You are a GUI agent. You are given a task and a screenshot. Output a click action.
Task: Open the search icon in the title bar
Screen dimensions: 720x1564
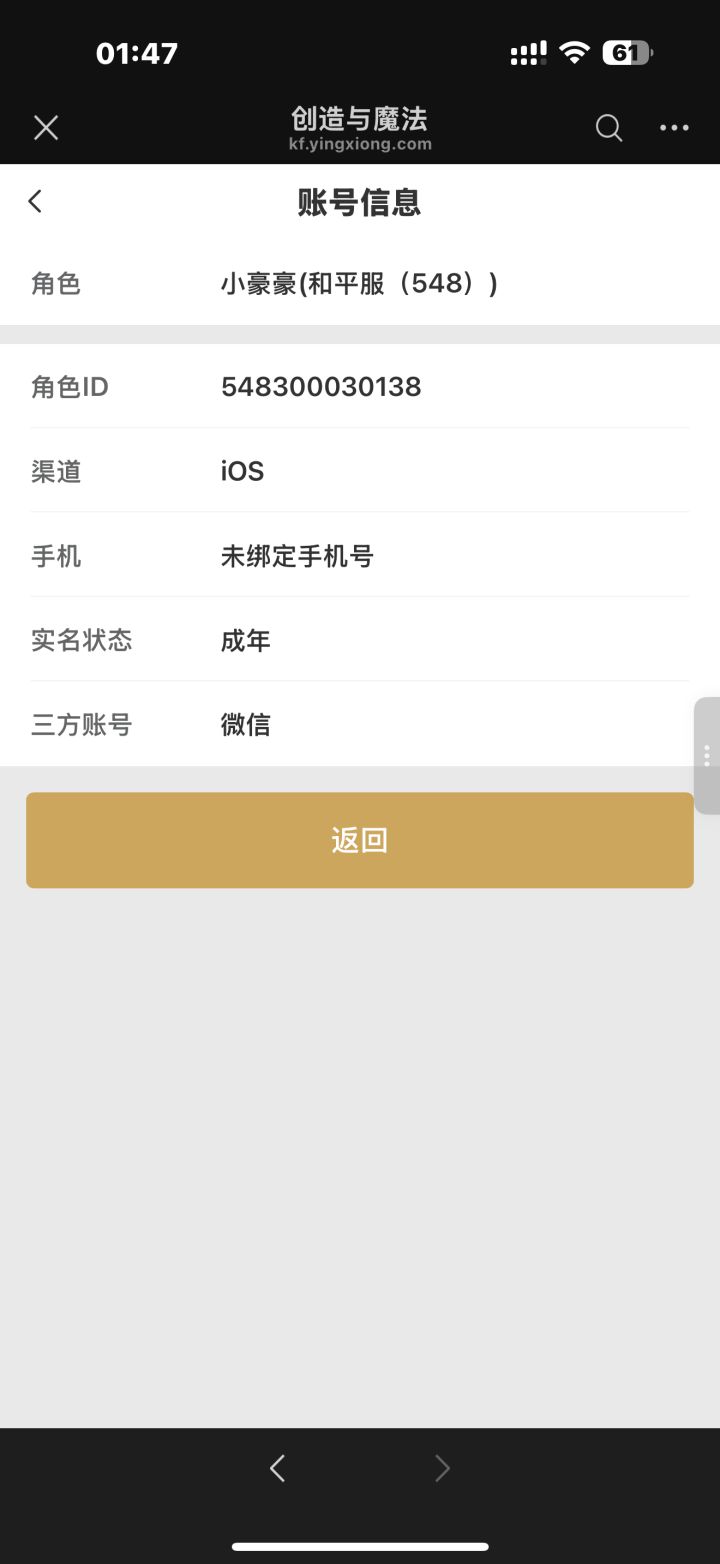[x=608, y=128]
